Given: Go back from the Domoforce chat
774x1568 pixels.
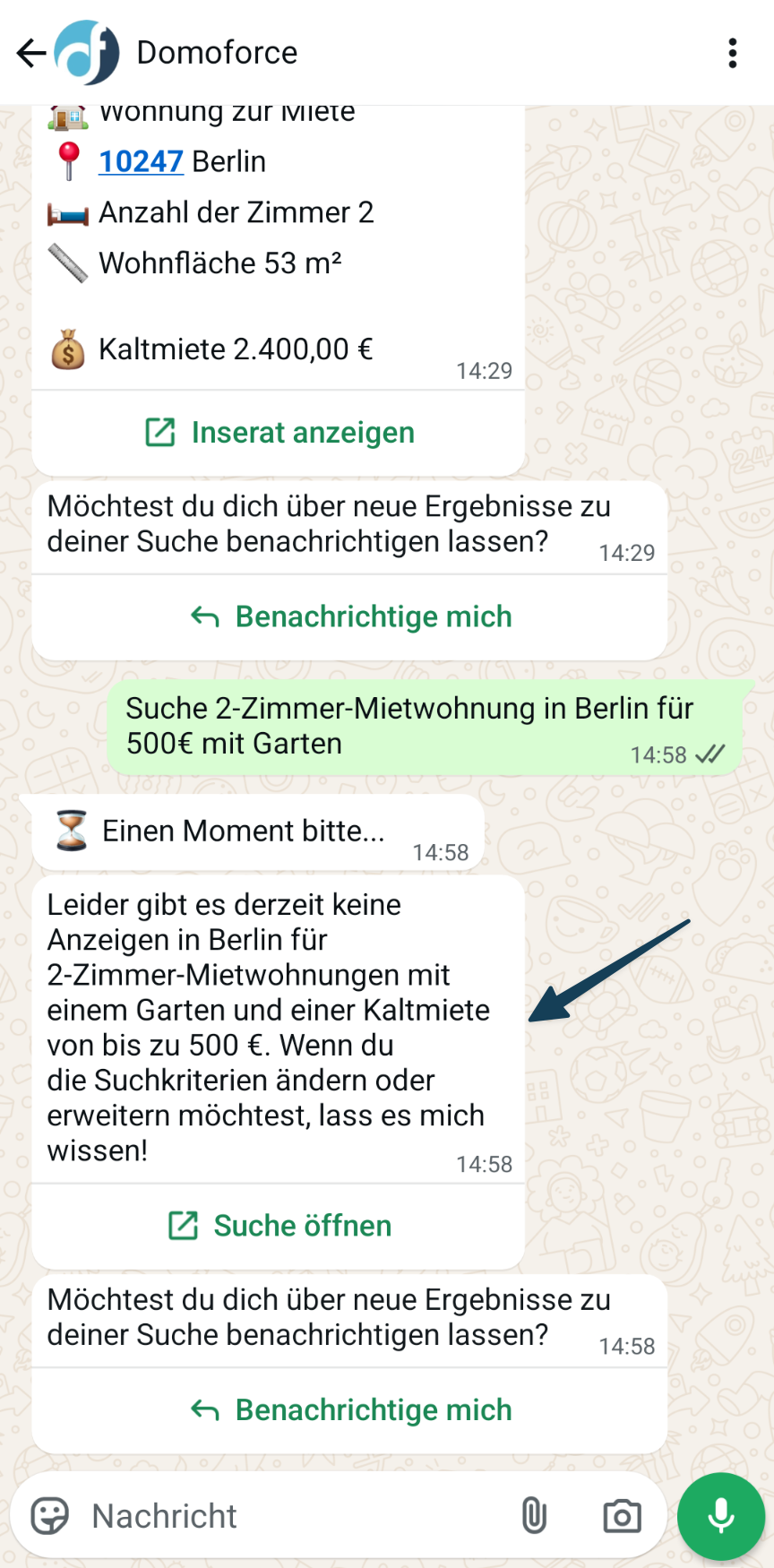Looking at the screenshot, I should click(x=31, y=53).
